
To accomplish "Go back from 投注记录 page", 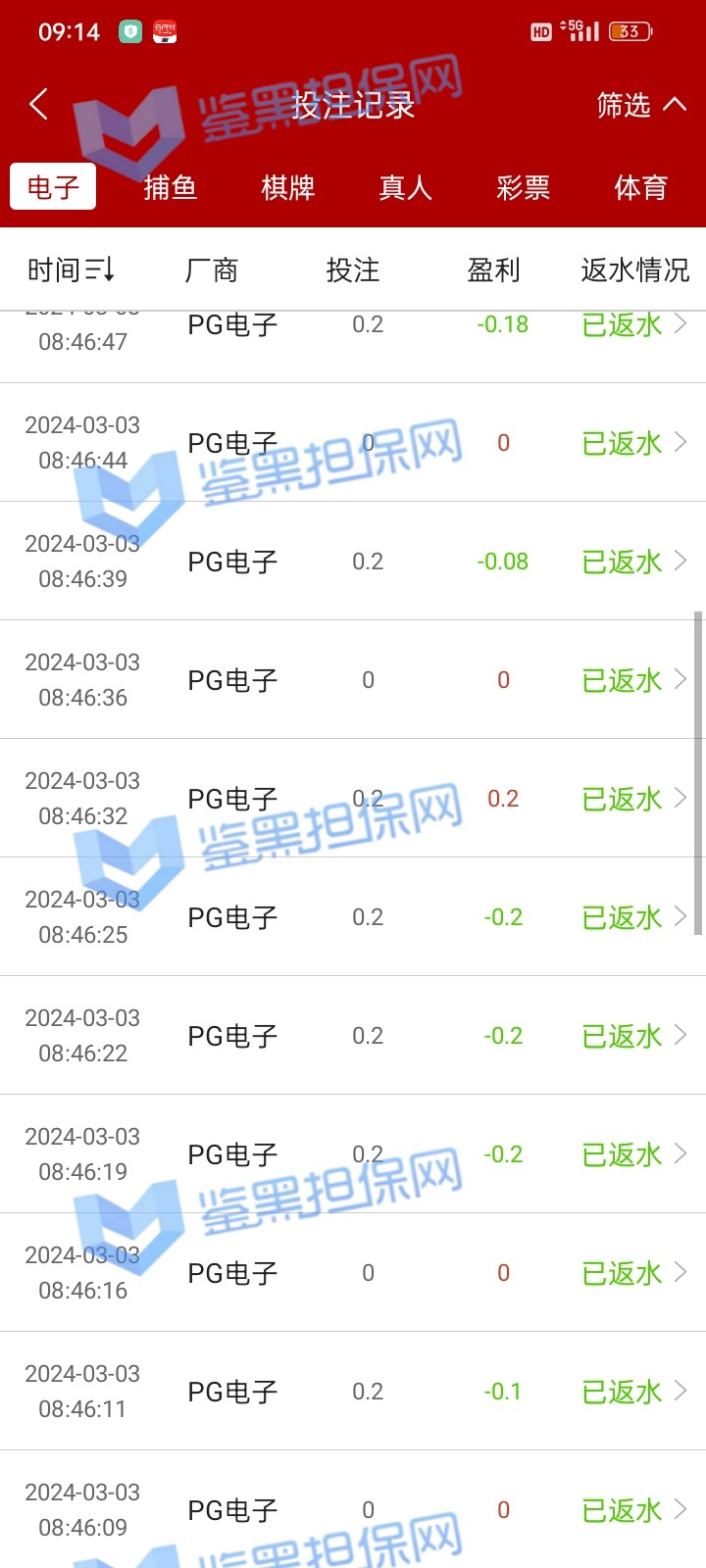I will pyautogui.click(x=39, y=104).
